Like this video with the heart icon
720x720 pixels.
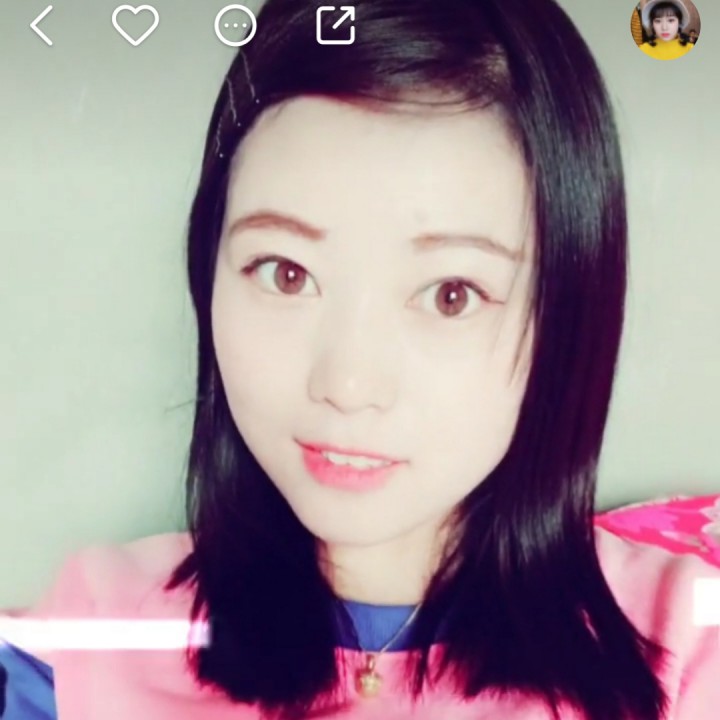[x=135, y=25]
